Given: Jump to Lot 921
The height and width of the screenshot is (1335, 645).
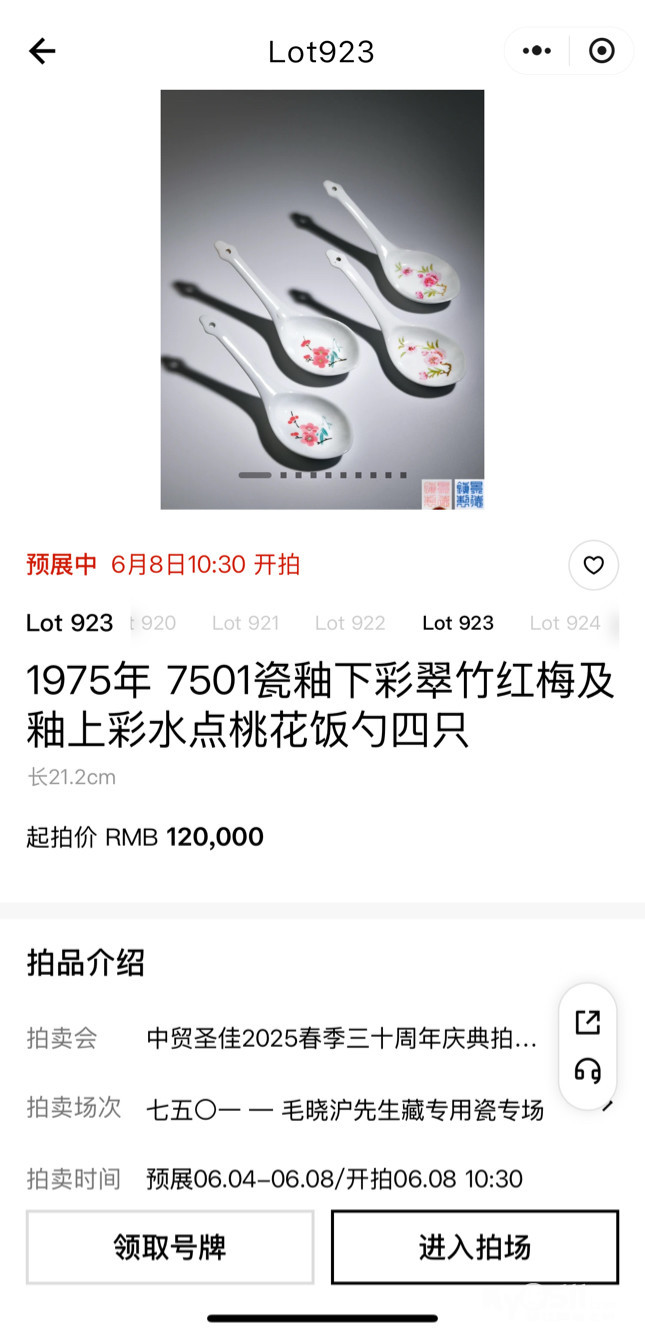Looking at the screenshot, I should (x=245, y=623).
